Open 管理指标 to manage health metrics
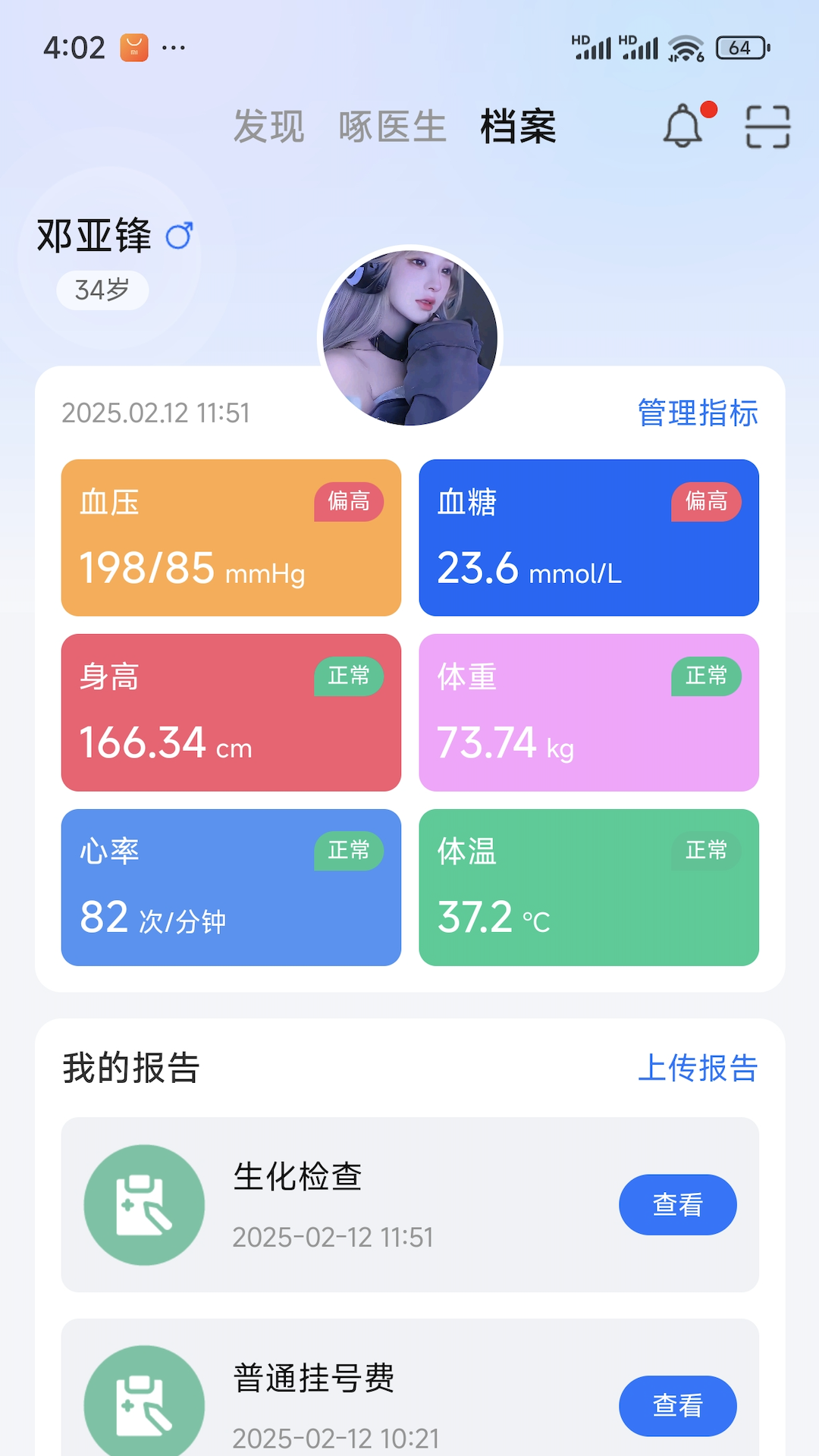 (698, 413)
